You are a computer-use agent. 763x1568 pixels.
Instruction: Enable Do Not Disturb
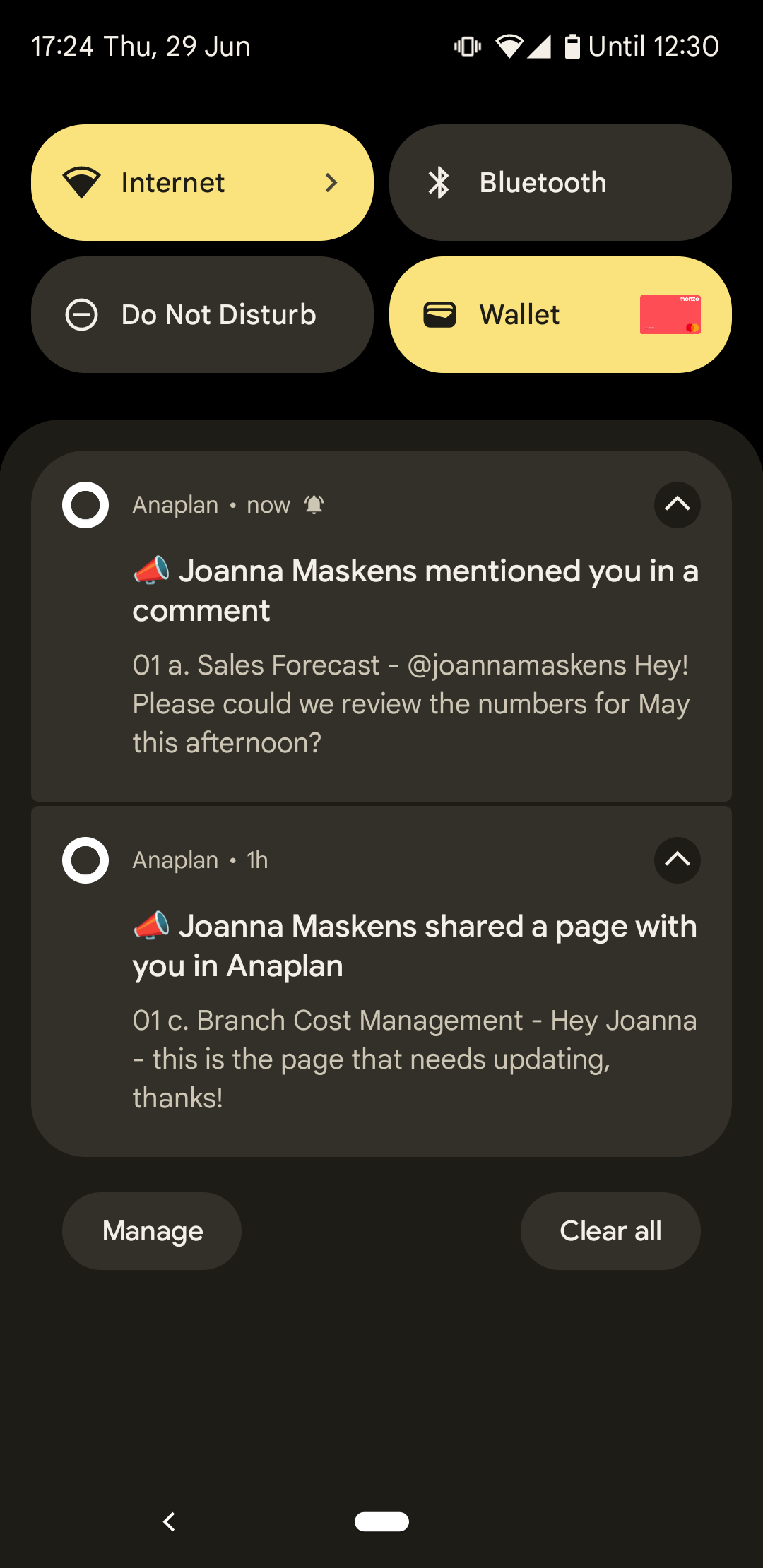tap(202, 315)
